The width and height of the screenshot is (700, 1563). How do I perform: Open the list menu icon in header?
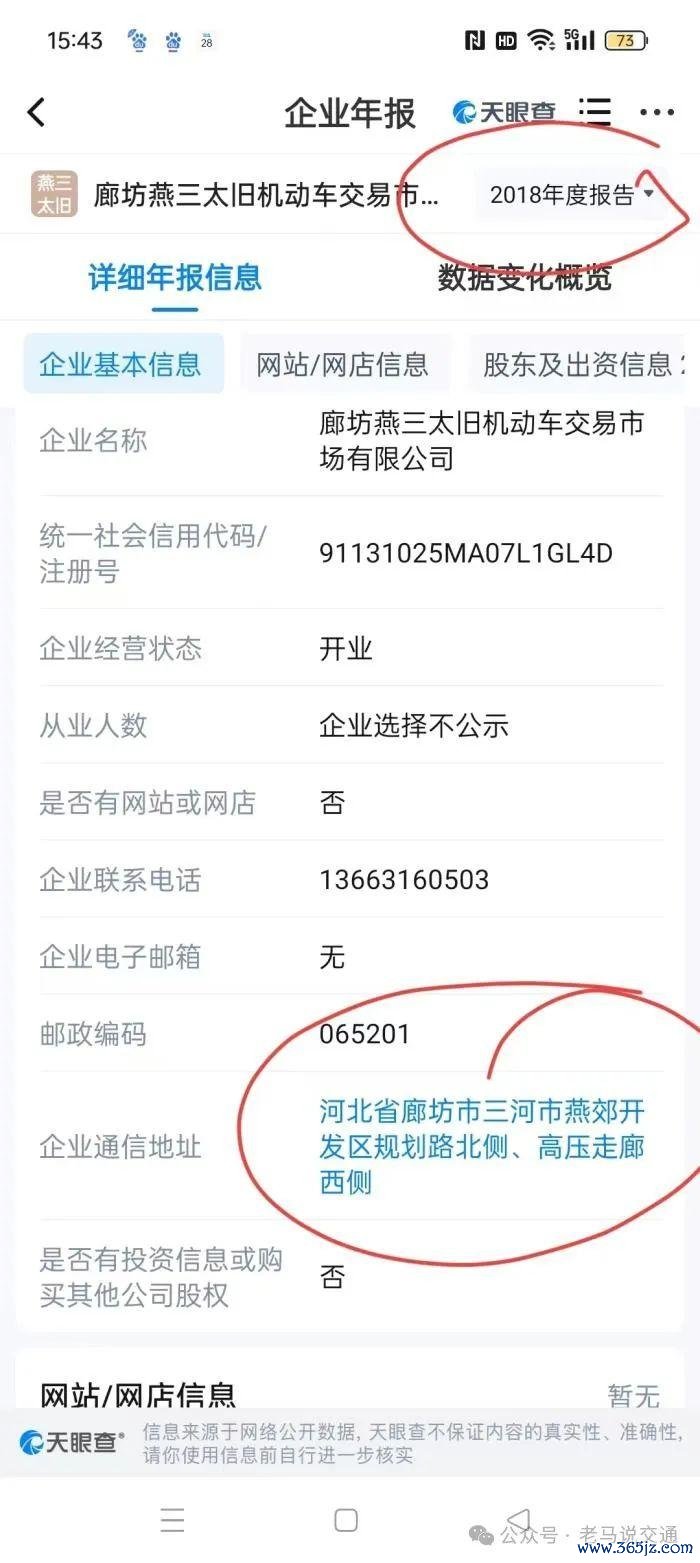[594, 112]
